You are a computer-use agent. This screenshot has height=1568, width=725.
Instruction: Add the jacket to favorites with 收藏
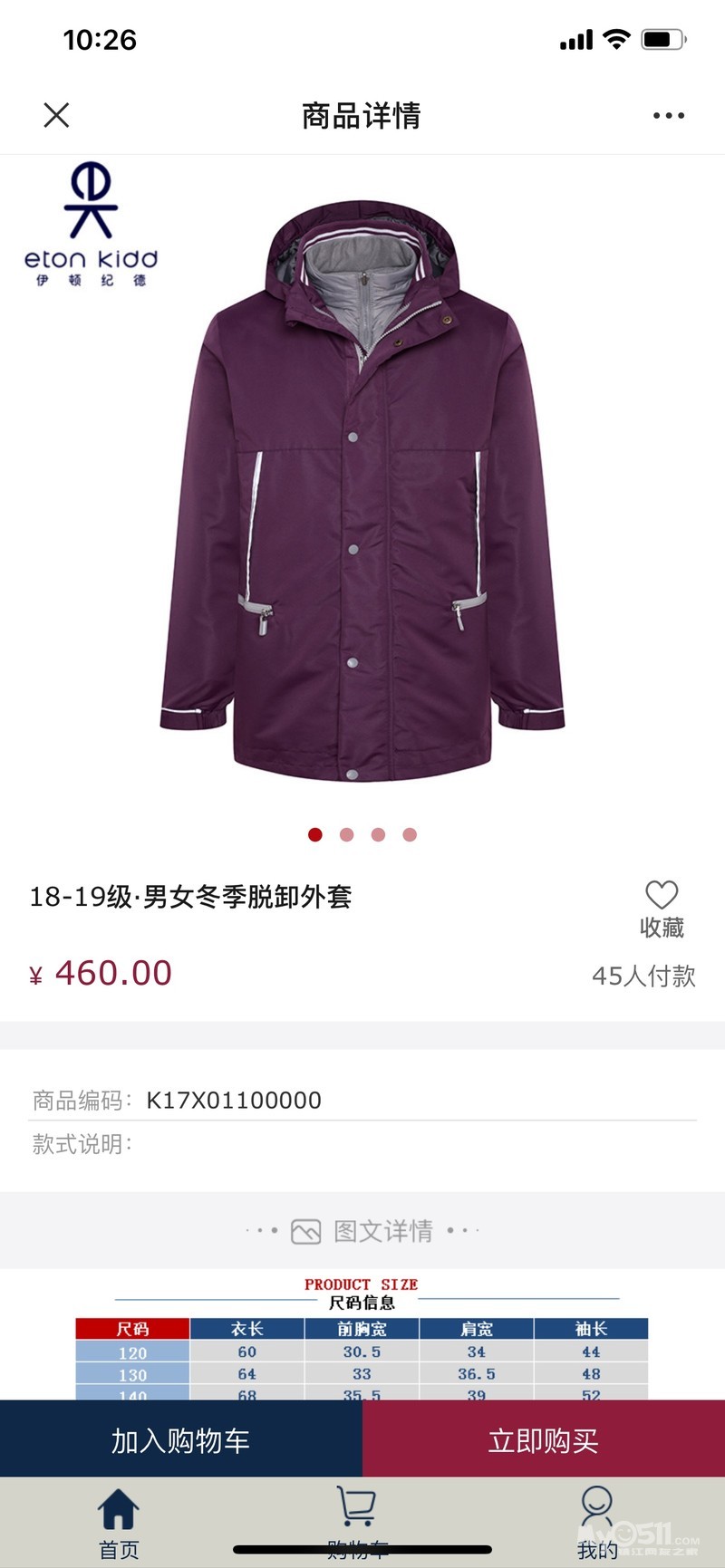[x=662, y=909]
